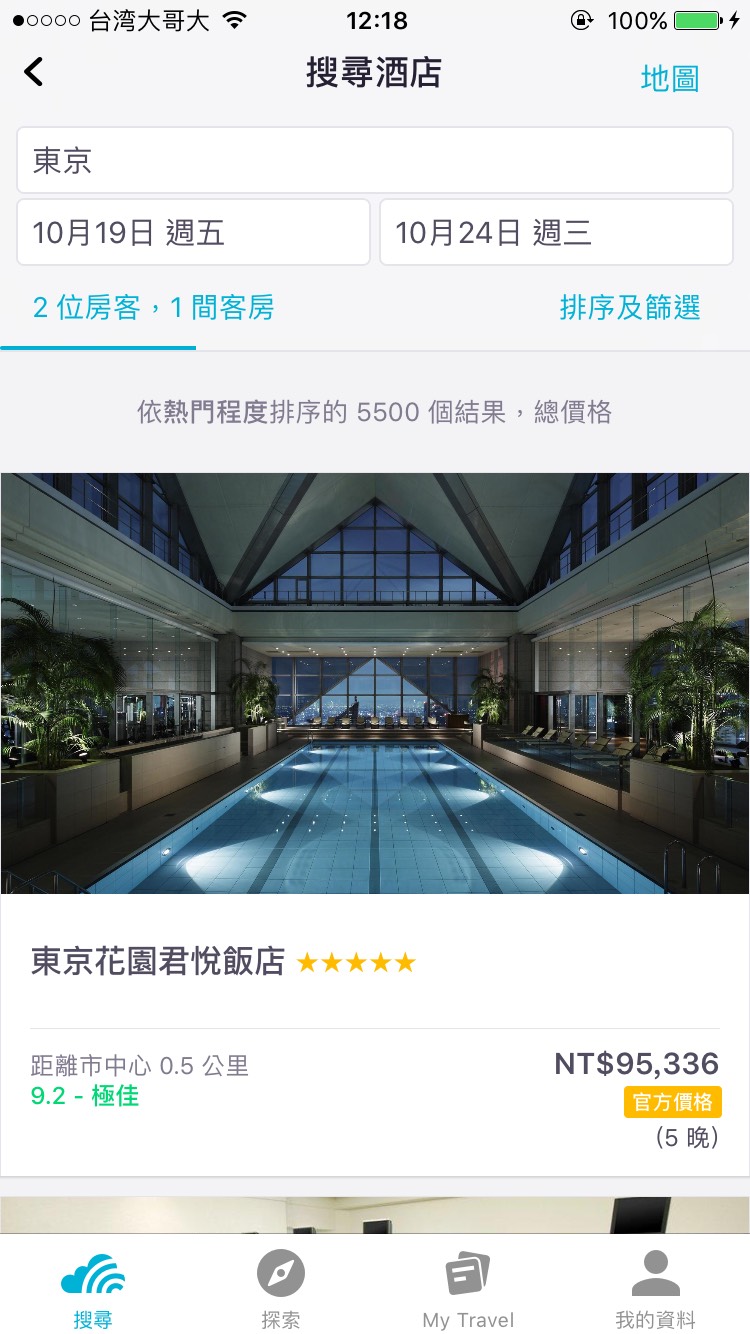Open the My Travel tab
This screenshot has width=750, height=1334.
[468, 1290]
